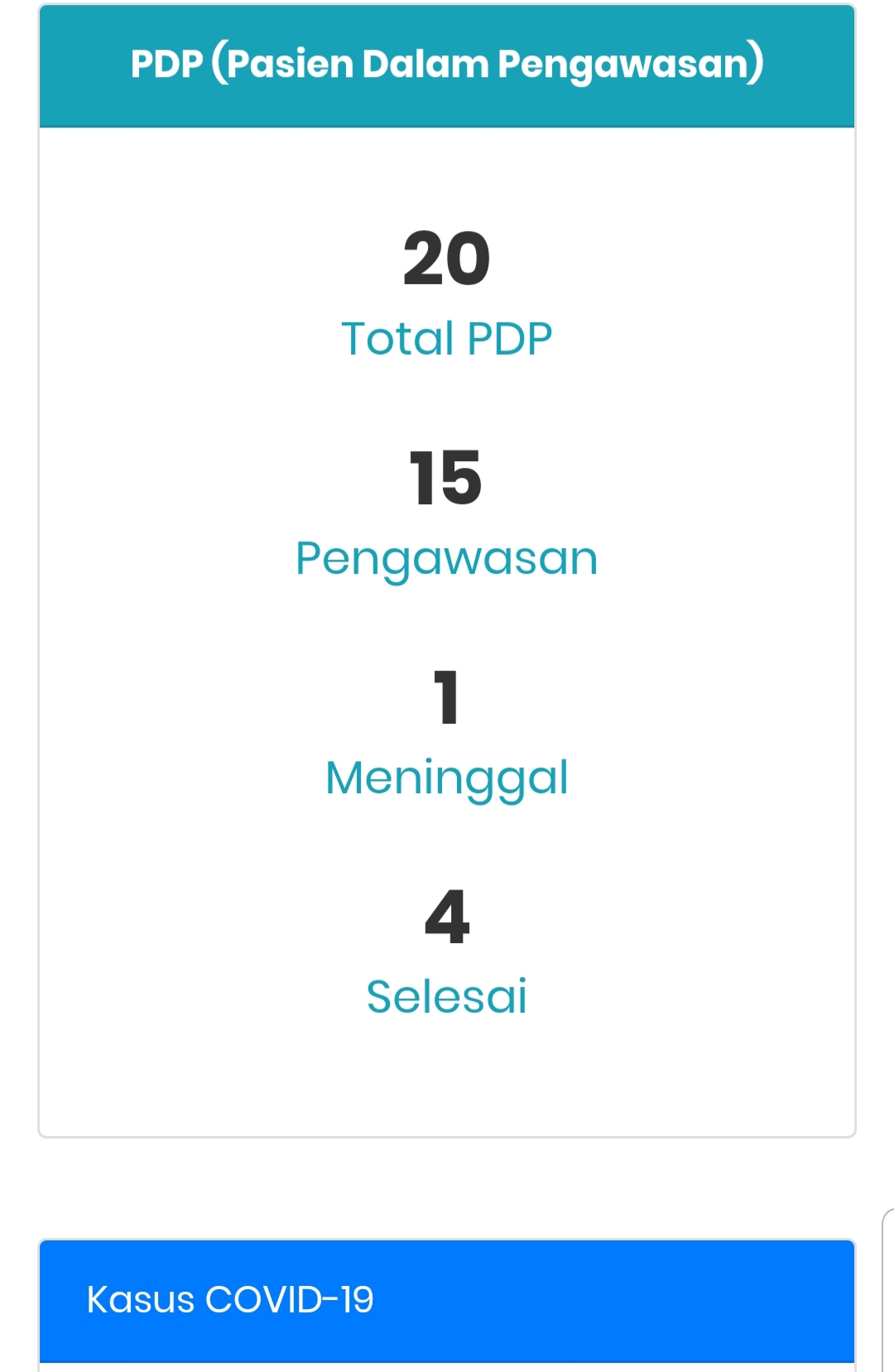Click the PDP (Pasien Dalam Pengawasan) header

click(x=447, y=62)
